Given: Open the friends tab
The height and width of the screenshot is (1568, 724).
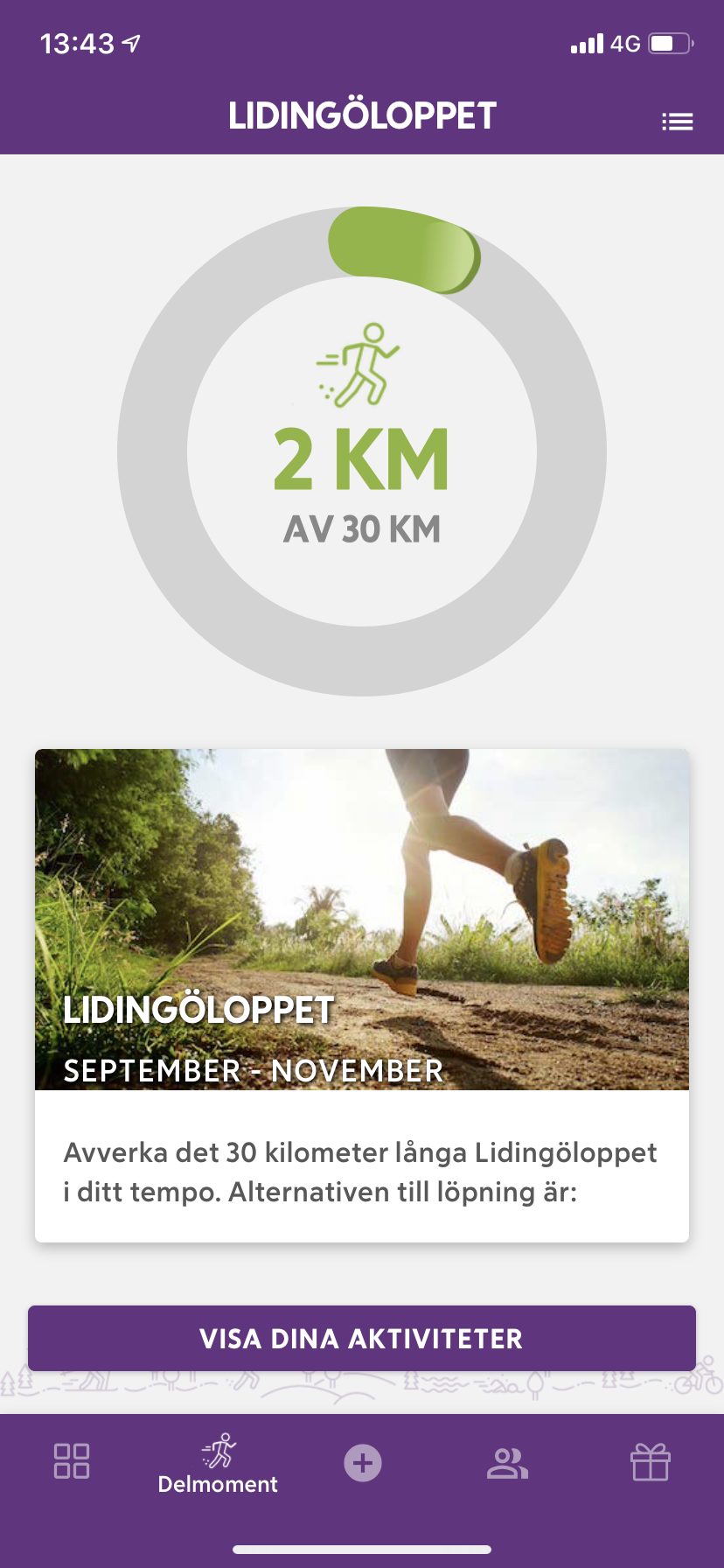Looking at the screenshot, I should 507,1462.
